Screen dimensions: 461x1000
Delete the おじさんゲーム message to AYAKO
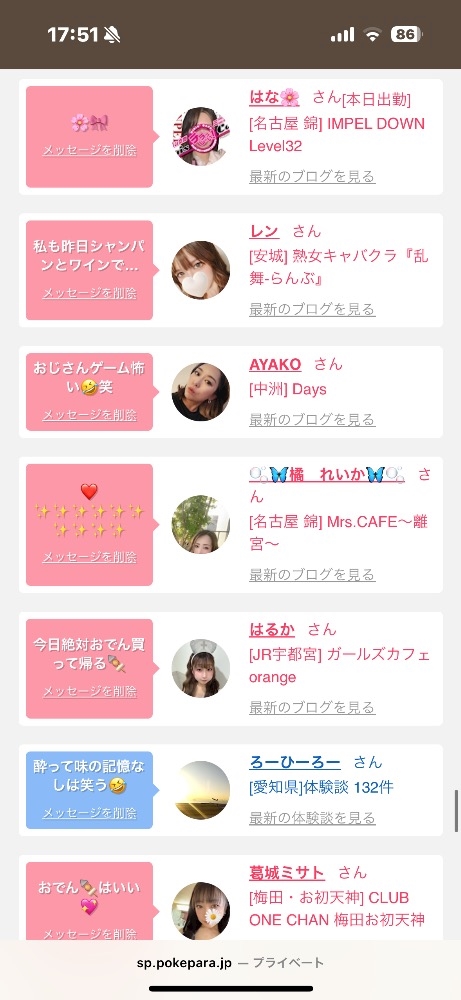[x=90, y=415]
